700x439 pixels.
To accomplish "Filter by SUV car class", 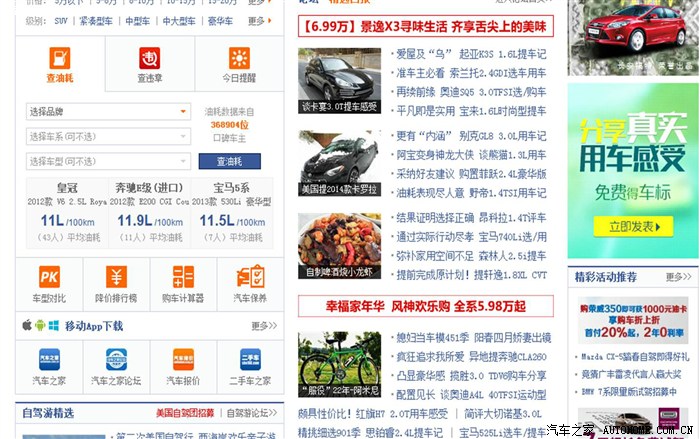I will 61,20.
